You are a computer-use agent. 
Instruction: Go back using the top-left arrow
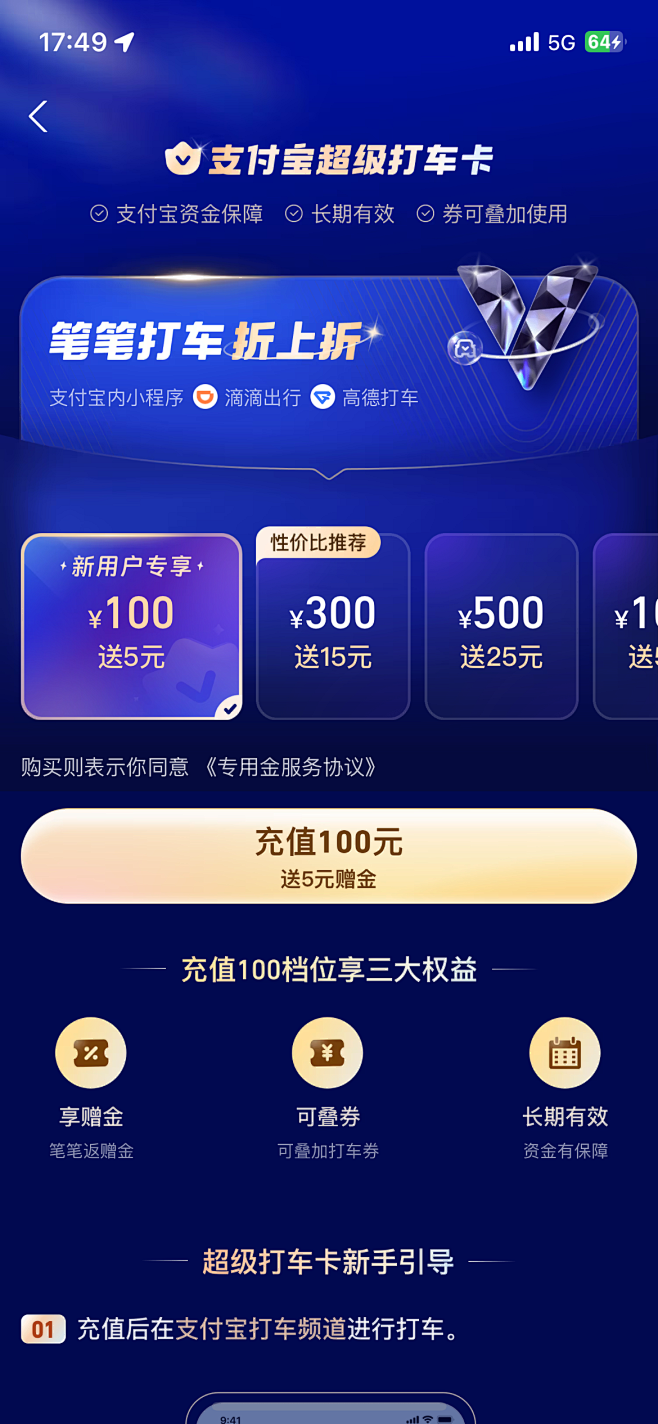(x=38, y=117)
